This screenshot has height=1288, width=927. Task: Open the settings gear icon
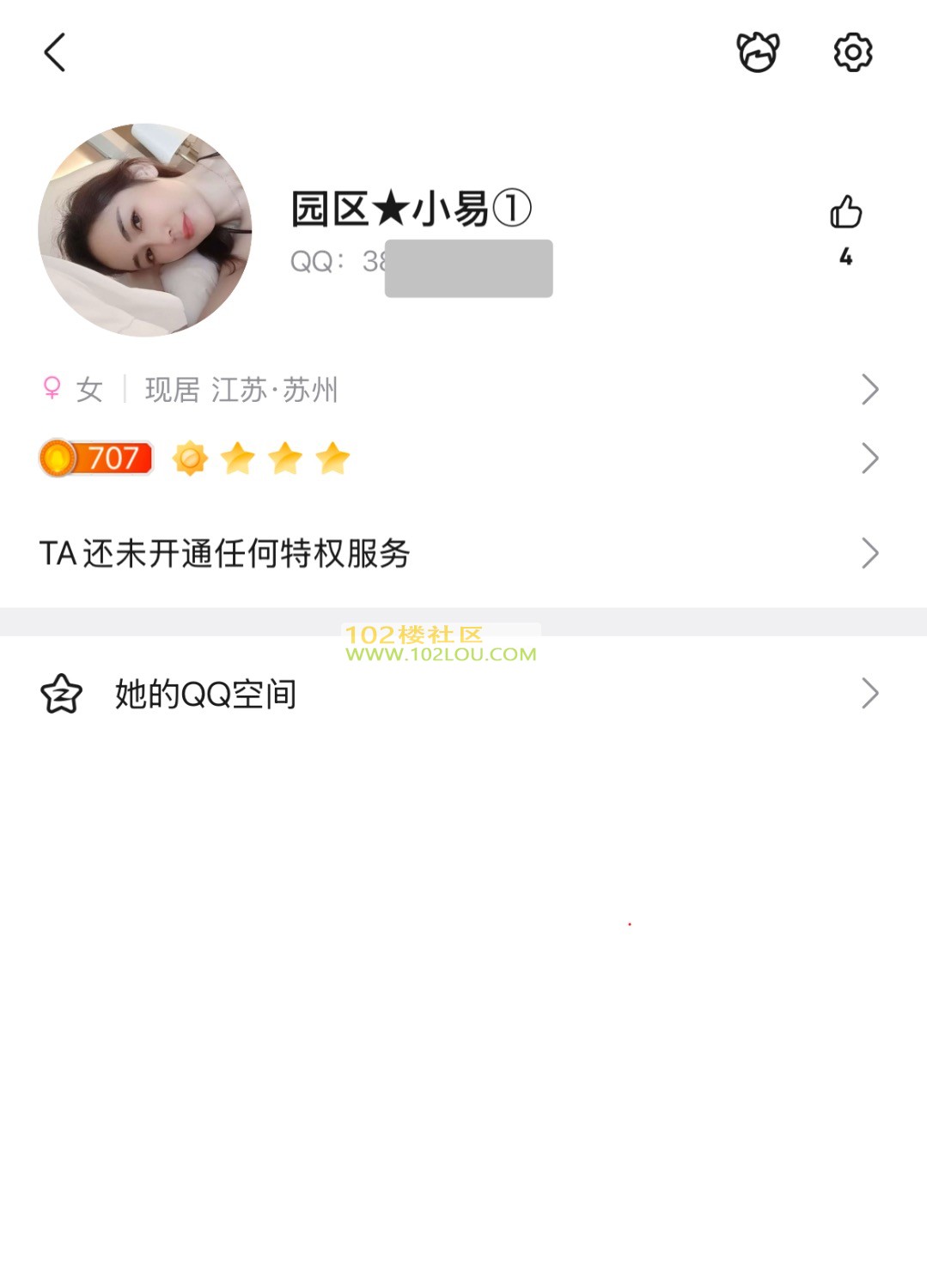pos(852,52)
